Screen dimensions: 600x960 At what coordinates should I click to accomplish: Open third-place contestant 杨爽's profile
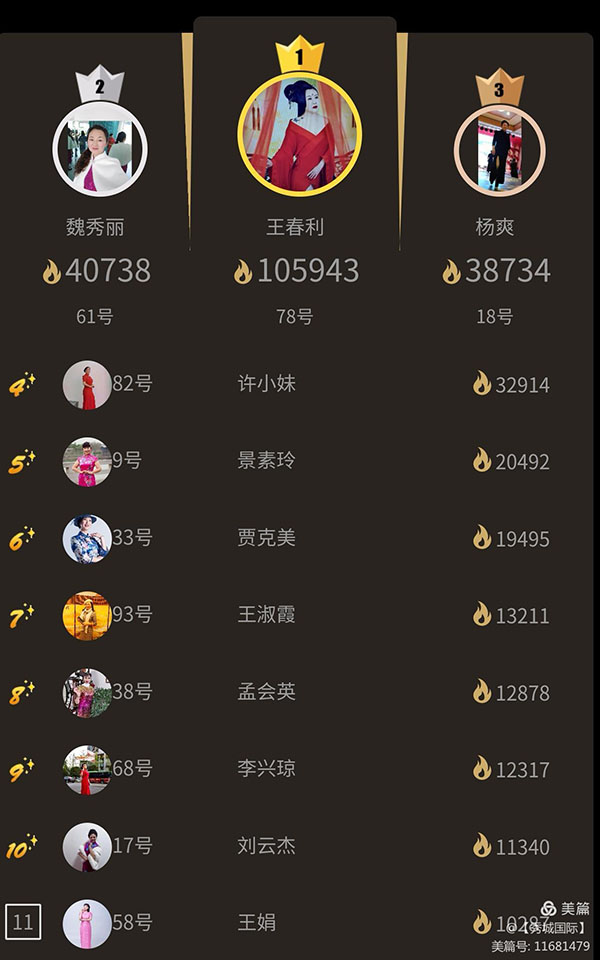tap(499, 150)
